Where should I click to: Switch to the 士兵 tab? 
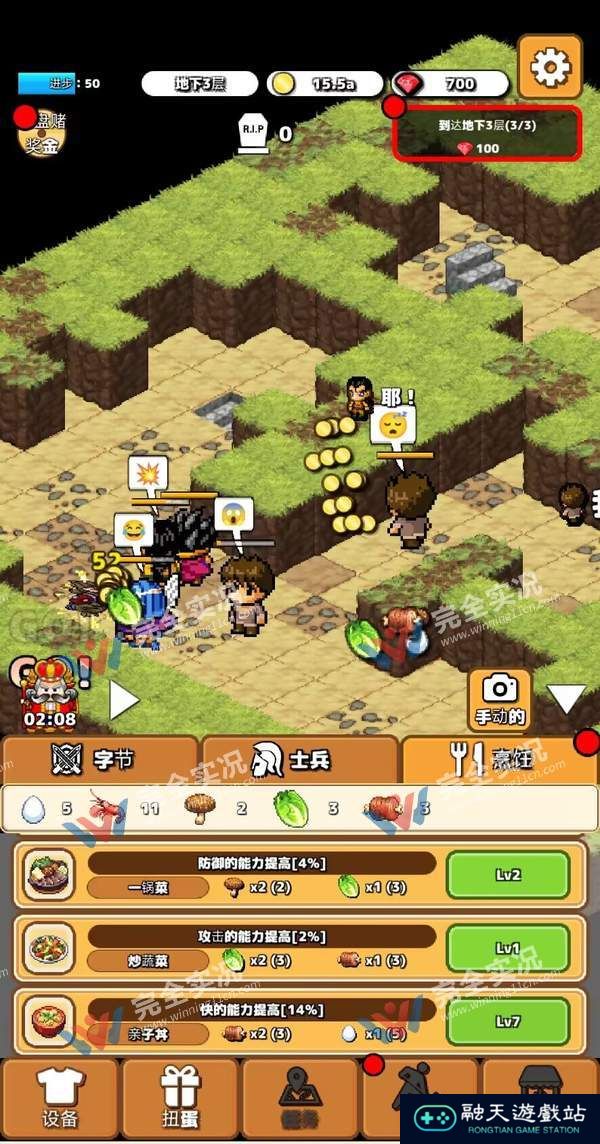299,760
